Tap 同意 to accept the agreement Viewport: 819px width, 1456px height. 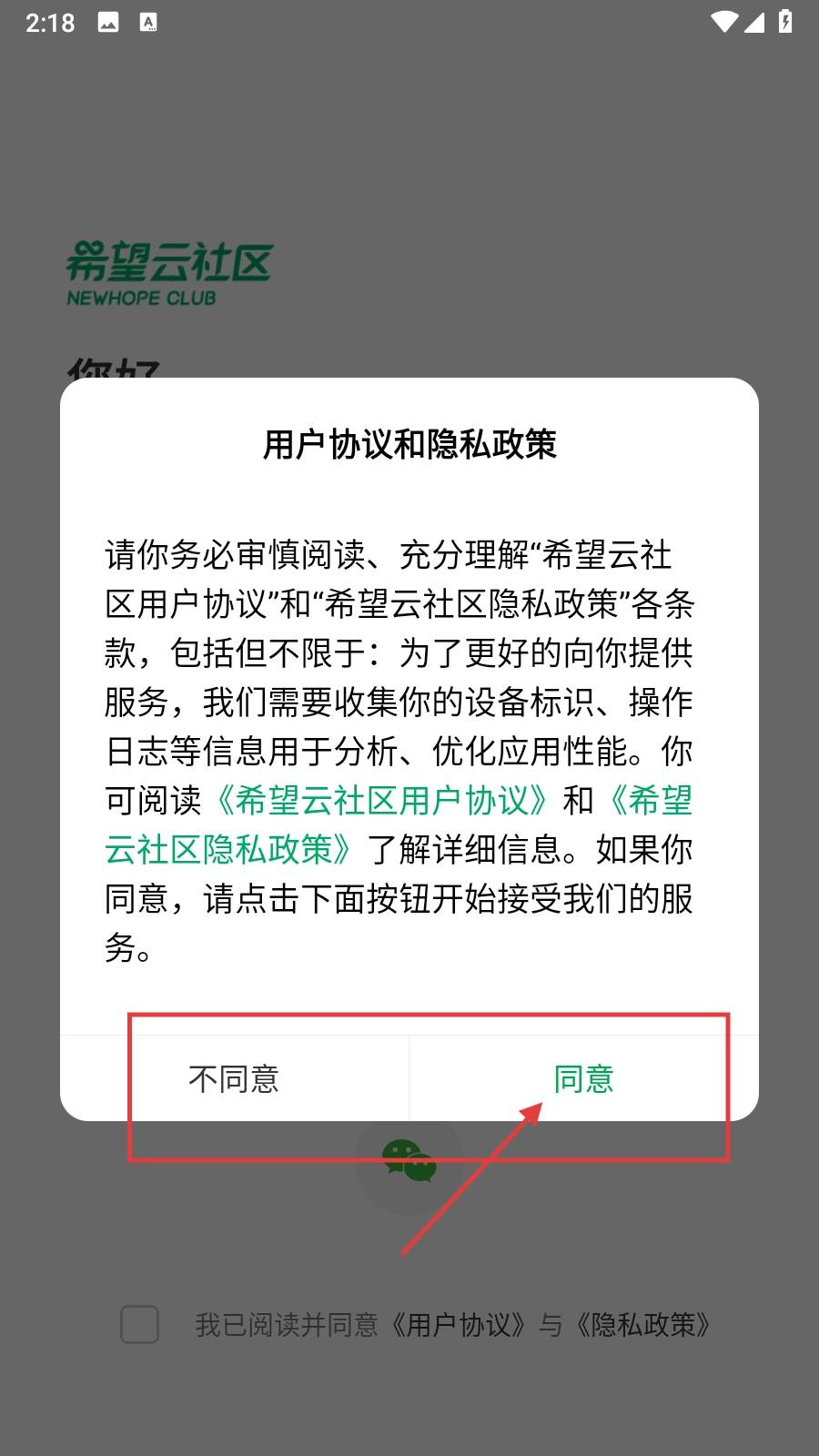[583, 1079]
